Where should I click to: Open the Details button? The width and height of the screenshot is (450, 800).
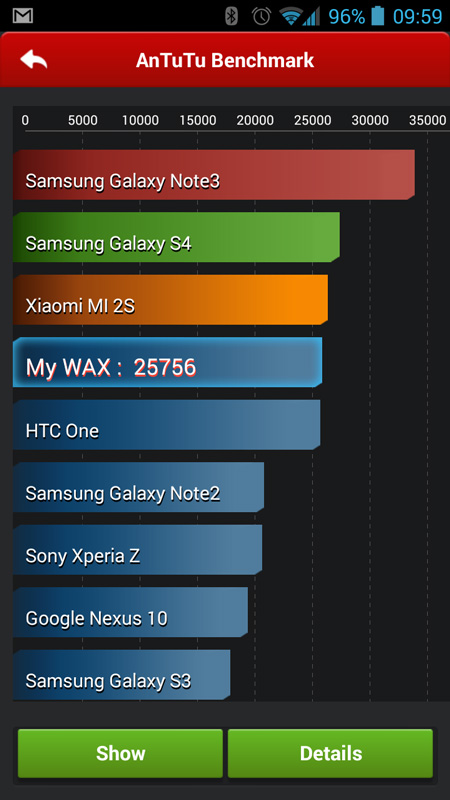[331, 753]
